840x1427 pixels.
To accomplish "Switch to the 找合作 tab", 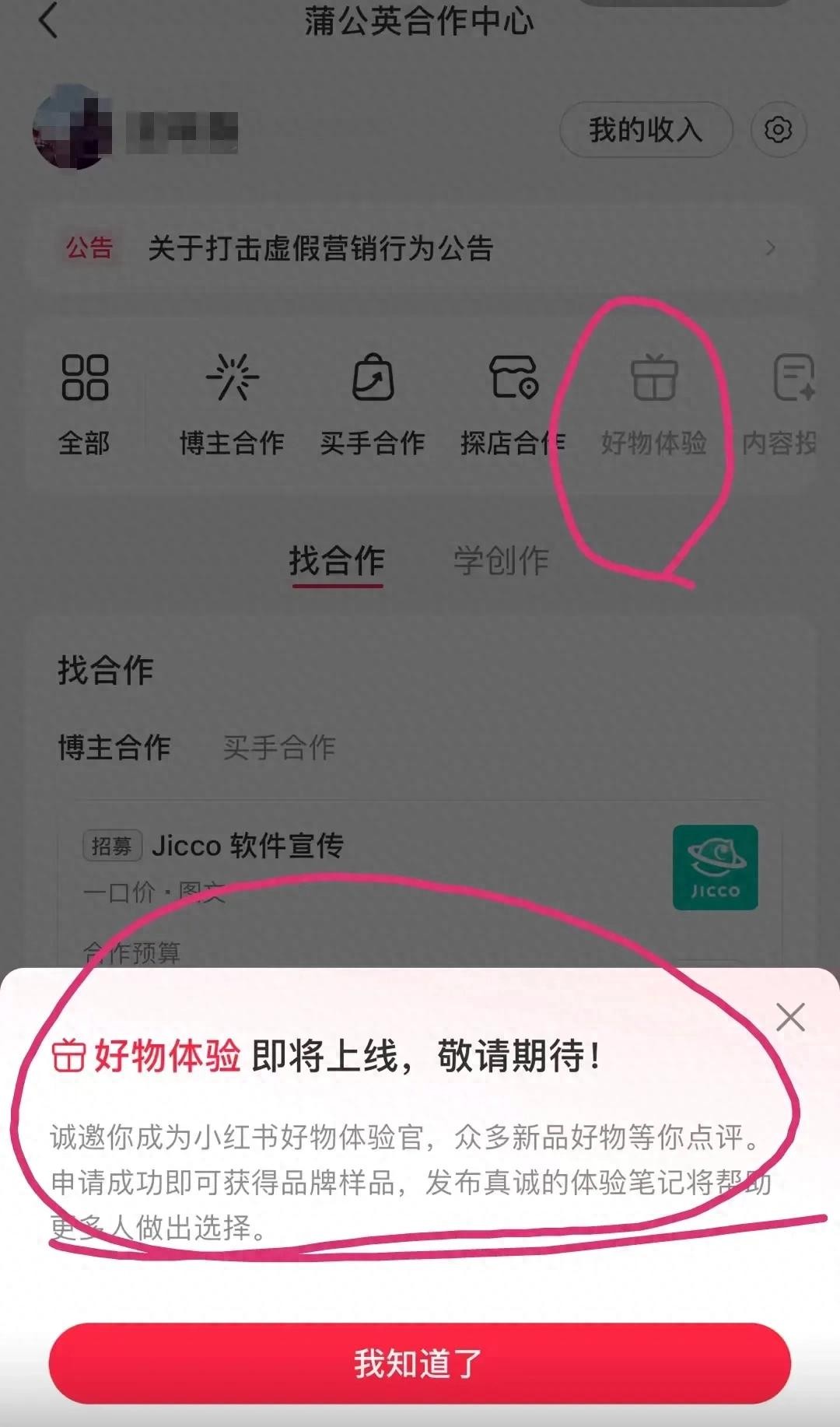I will tap(337, 560).
